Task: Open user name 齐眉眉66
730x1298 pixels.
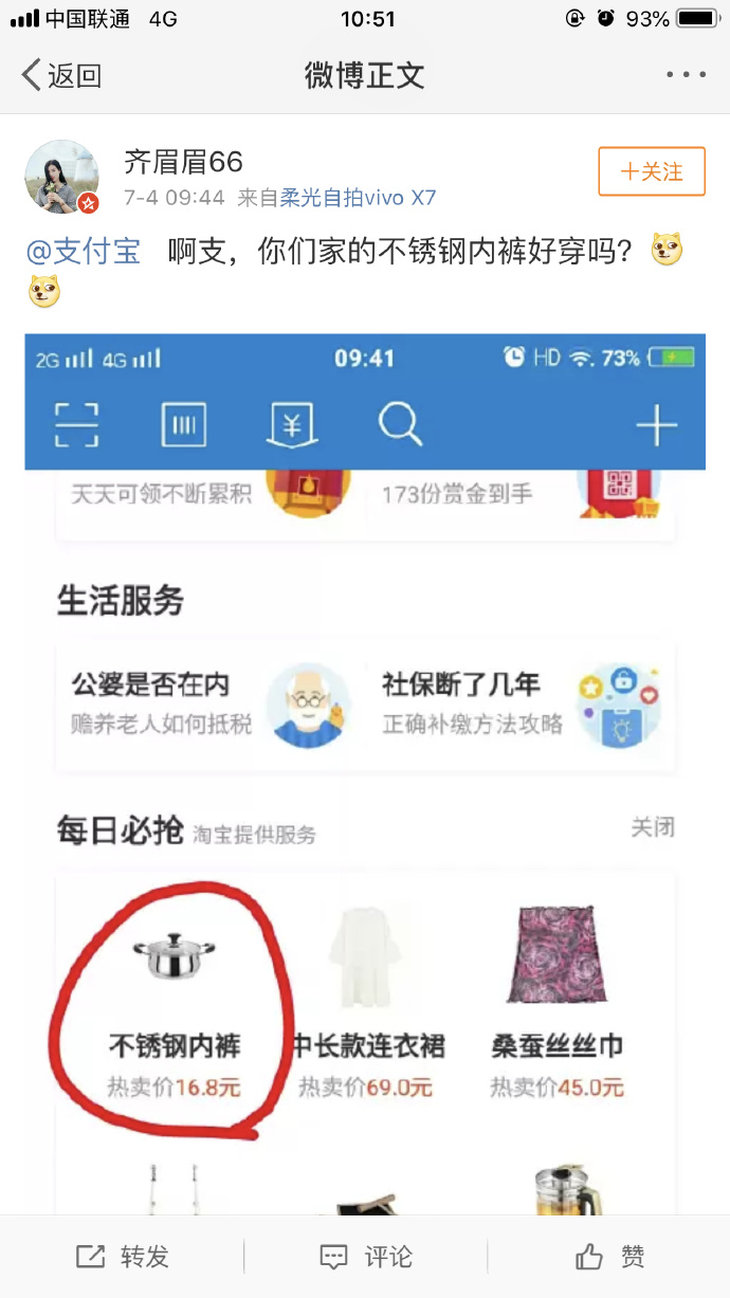Action: 183,161
